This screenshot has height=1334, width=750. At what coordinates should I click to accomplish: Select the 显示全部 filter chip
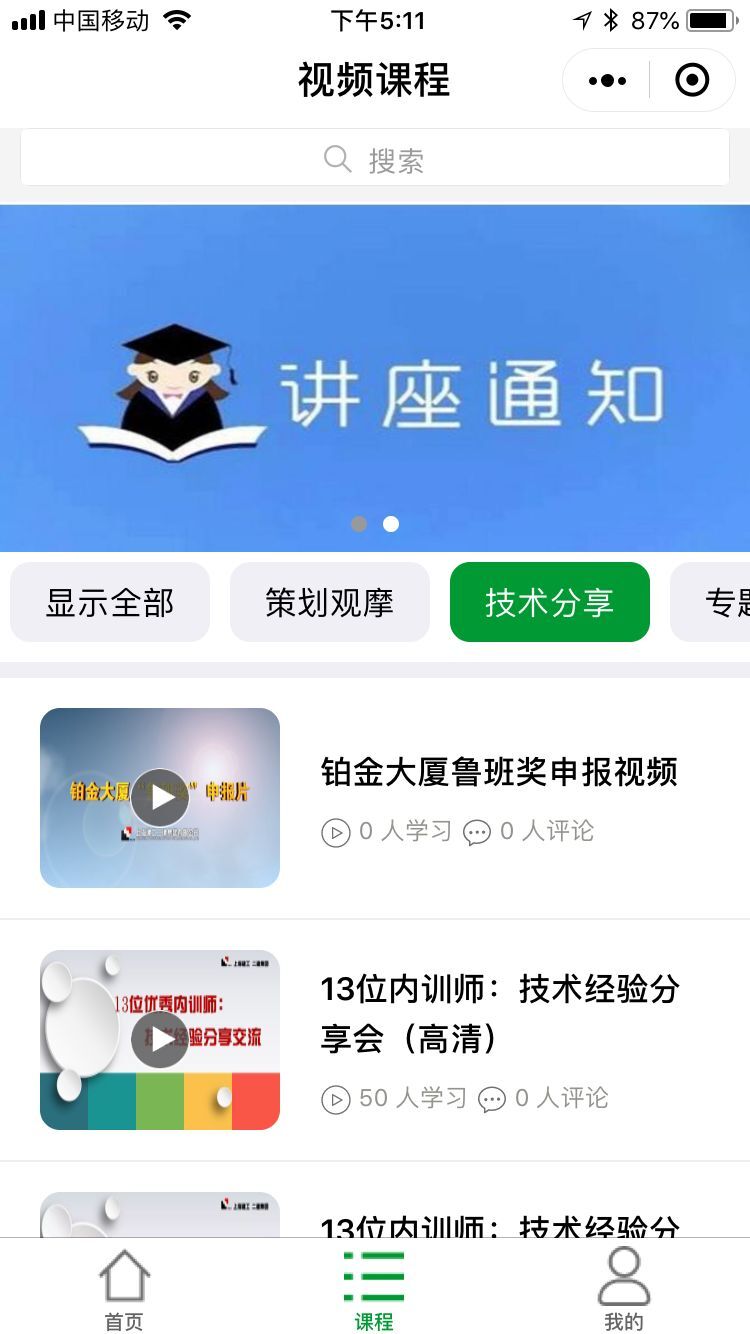[110, 602]
